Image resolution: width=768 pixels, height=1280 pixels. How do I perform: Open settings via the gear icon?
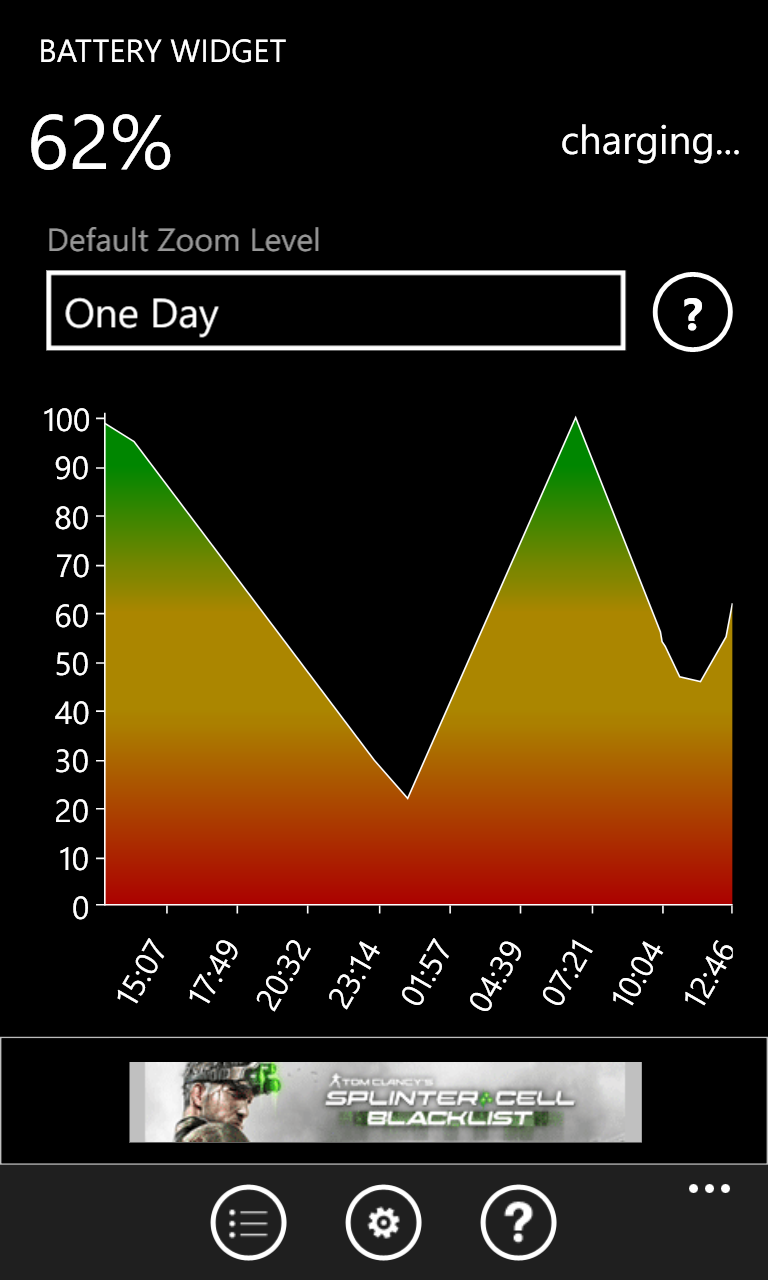[x=384, y=1222]
